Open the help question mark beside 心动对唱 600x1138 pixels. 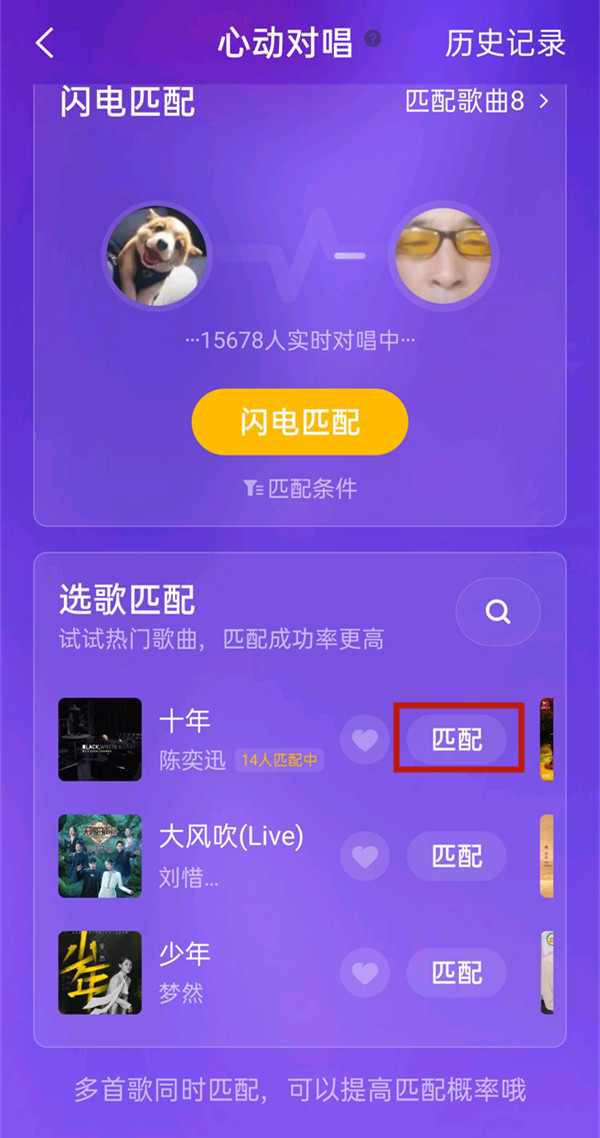click(373, 39)
